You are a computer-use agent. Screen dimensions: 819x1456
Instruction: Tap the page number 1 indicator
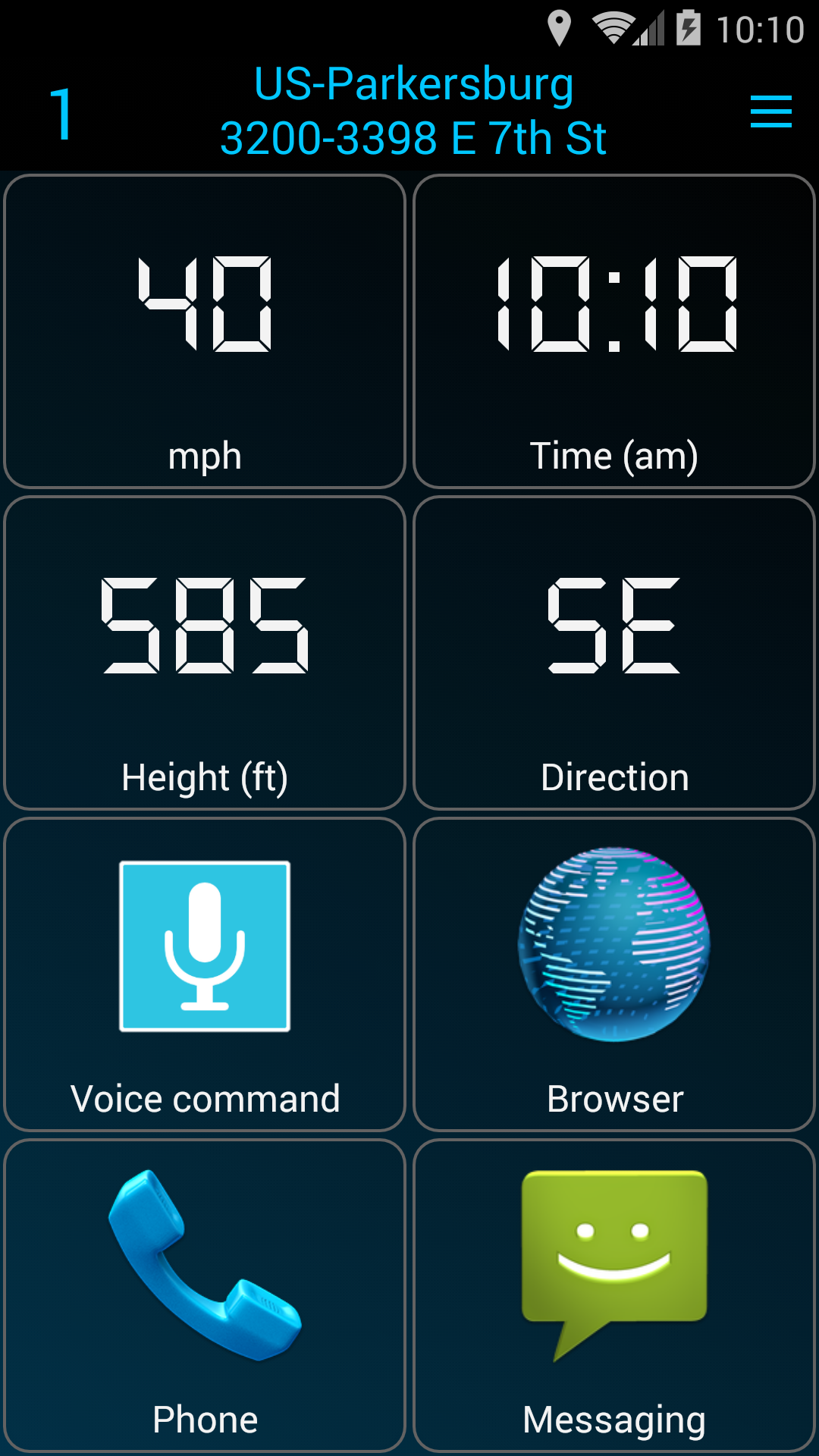[62, 114]
